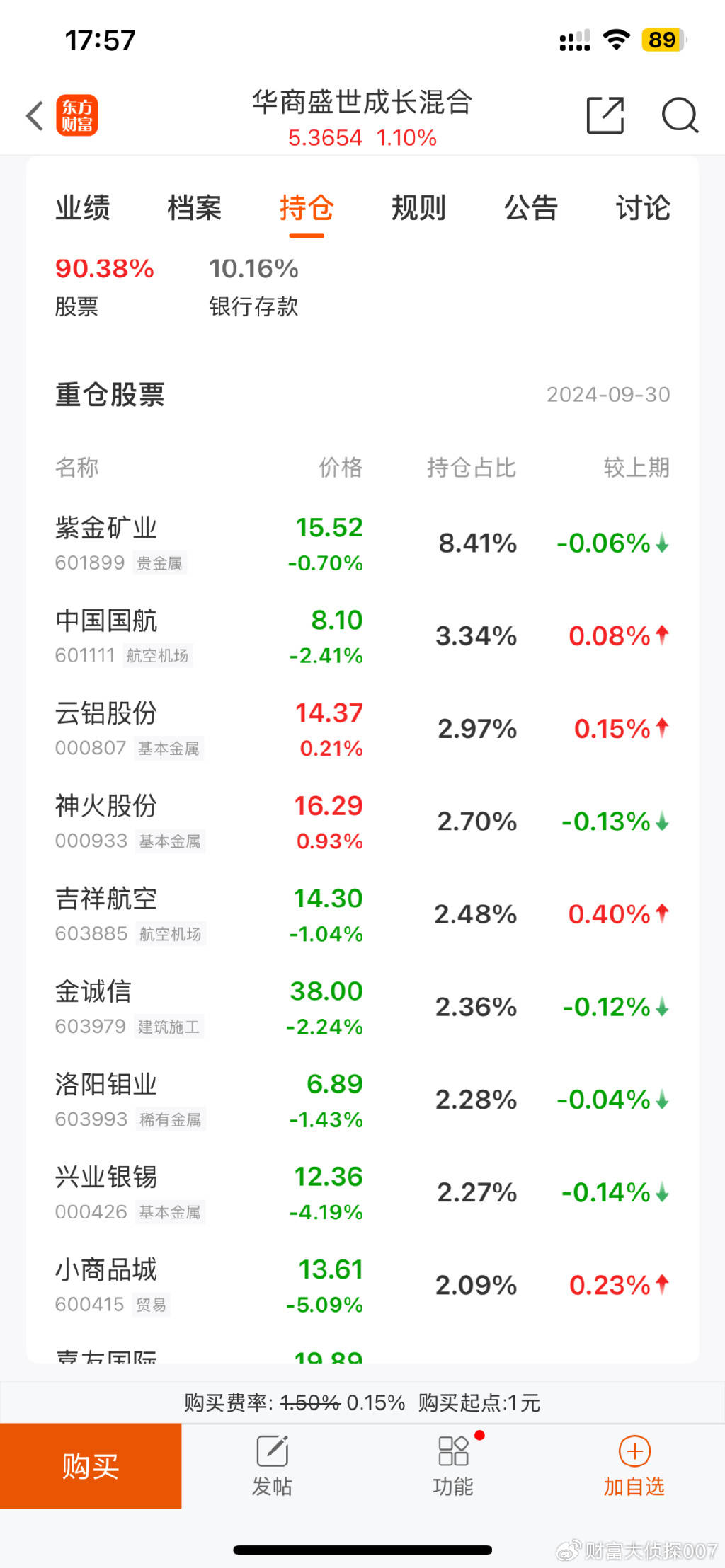
Task: Write a post with 发帖
Action: click(272, 1465)
